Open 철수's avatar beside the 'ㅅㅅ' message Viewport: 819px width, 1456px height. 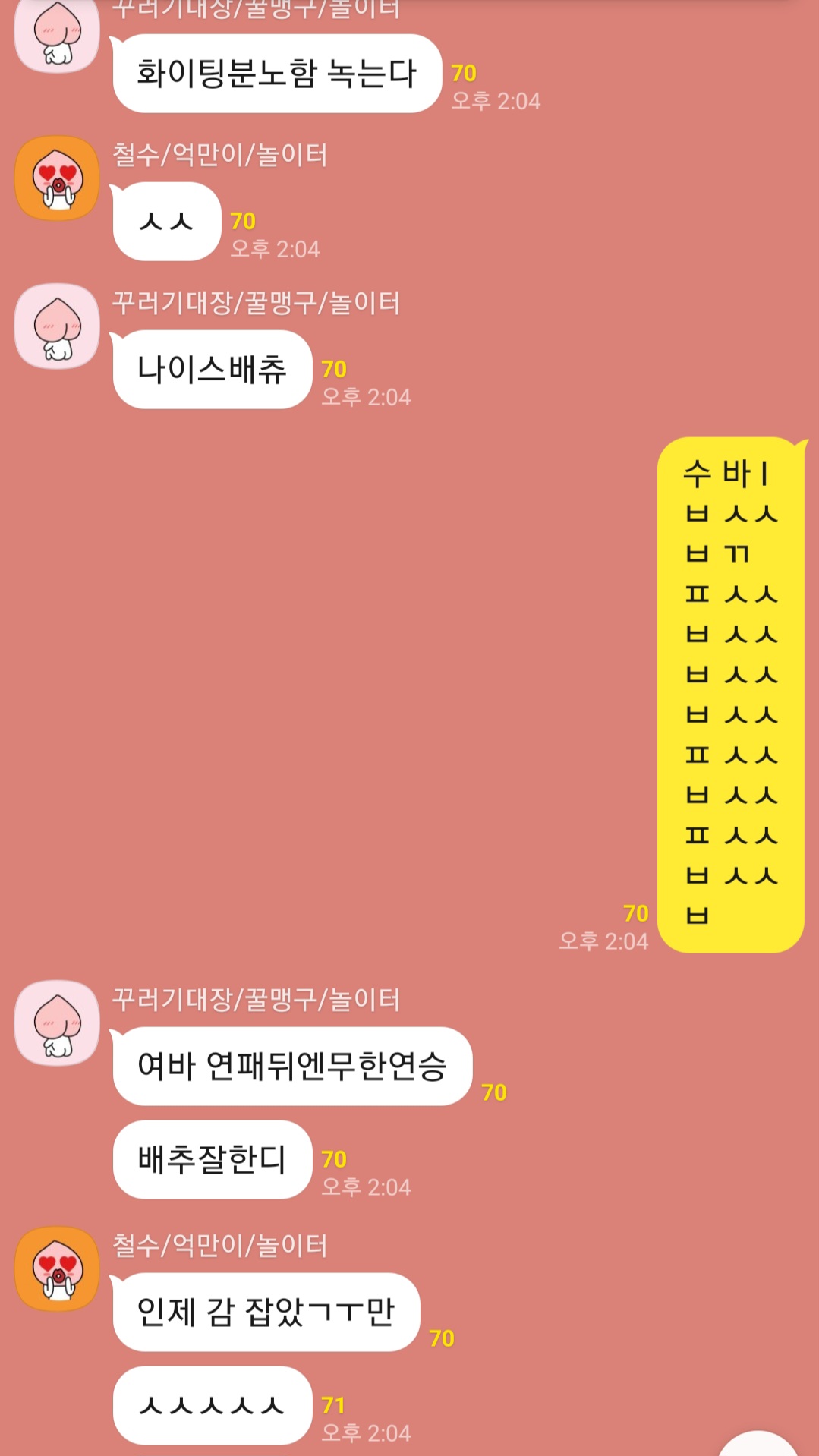pyautogui.click(x=57, y=178)
